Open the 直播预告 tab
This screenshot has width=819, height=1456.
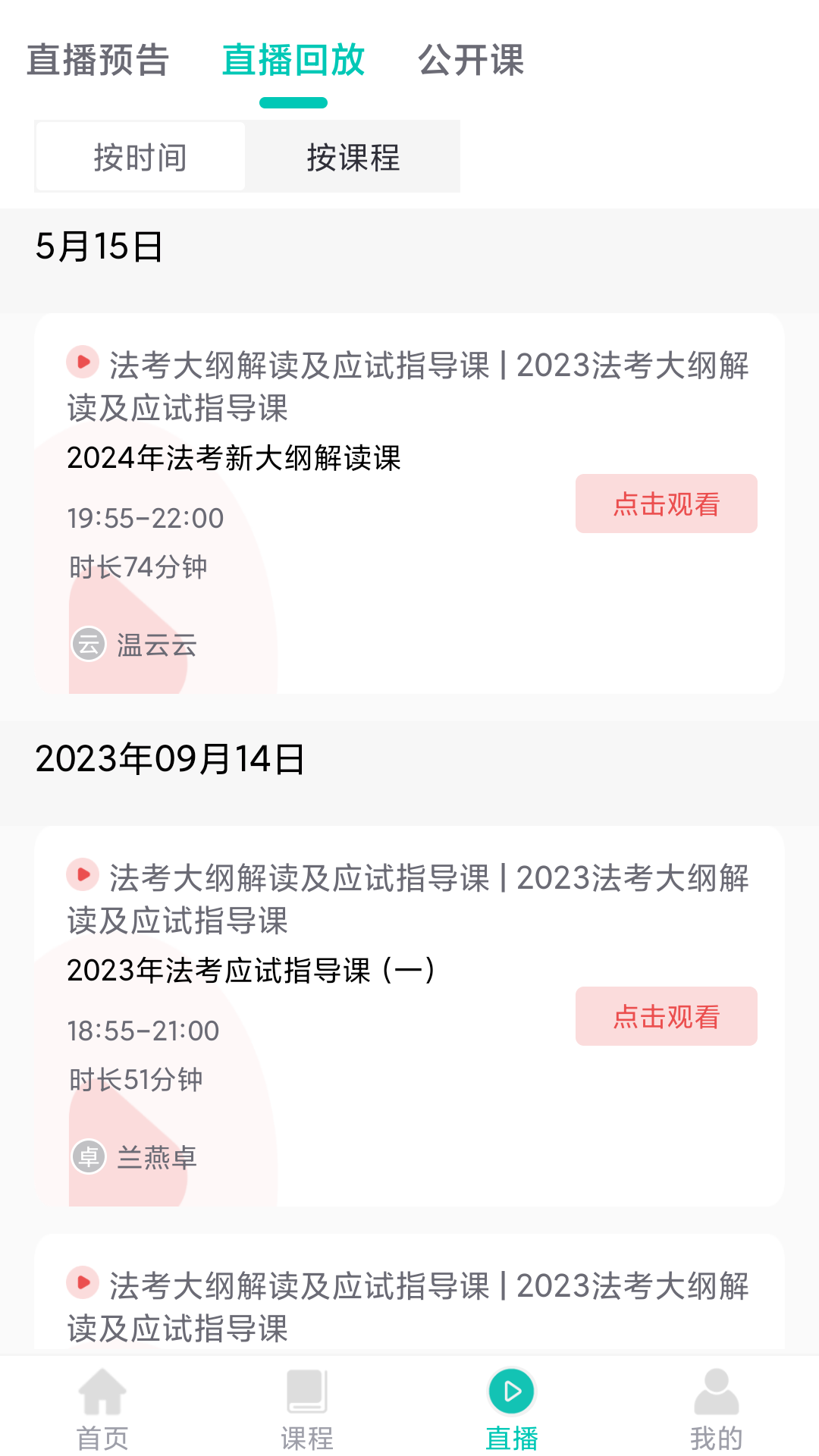click(x=99, y=61)
